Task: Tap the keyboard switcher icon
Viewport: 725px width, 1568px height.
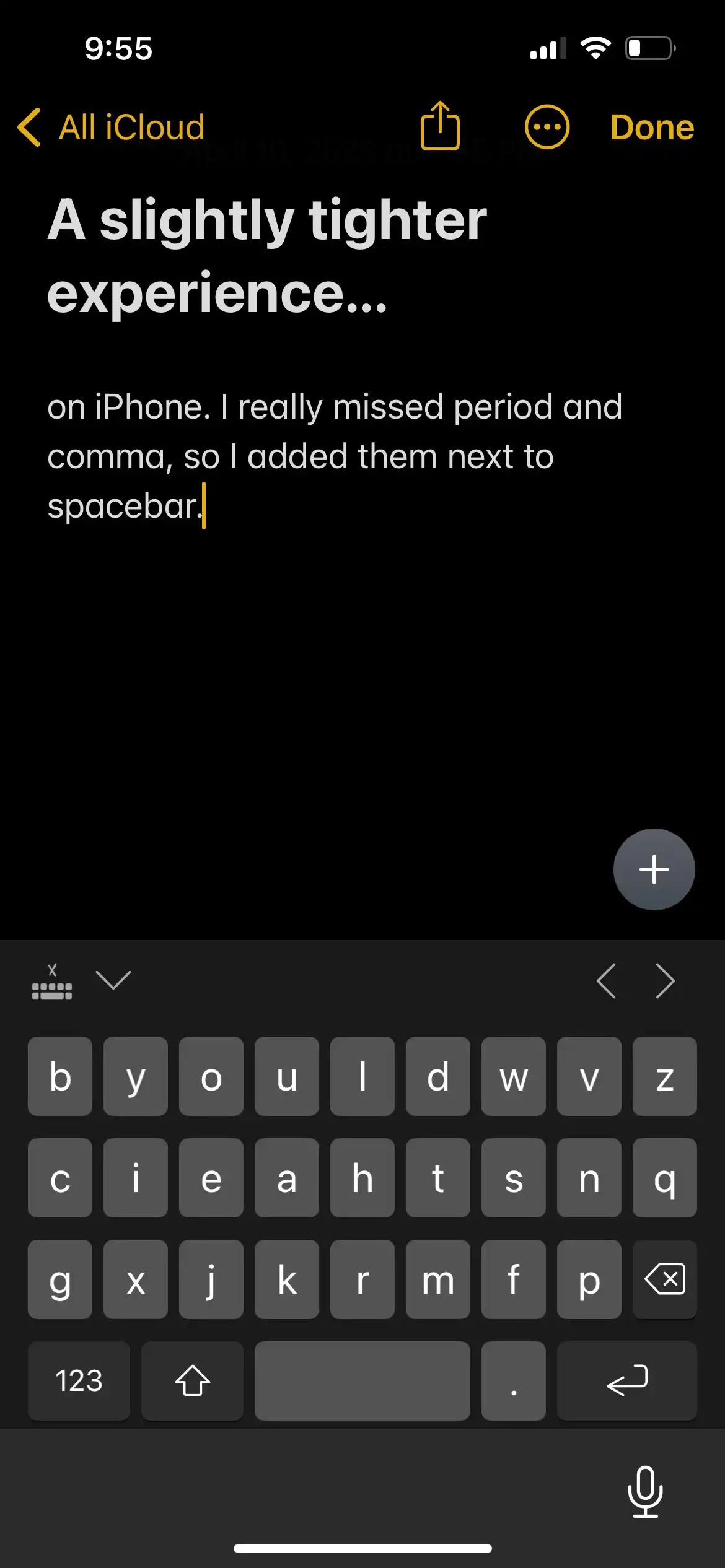Action: click(x=53, y=982)
